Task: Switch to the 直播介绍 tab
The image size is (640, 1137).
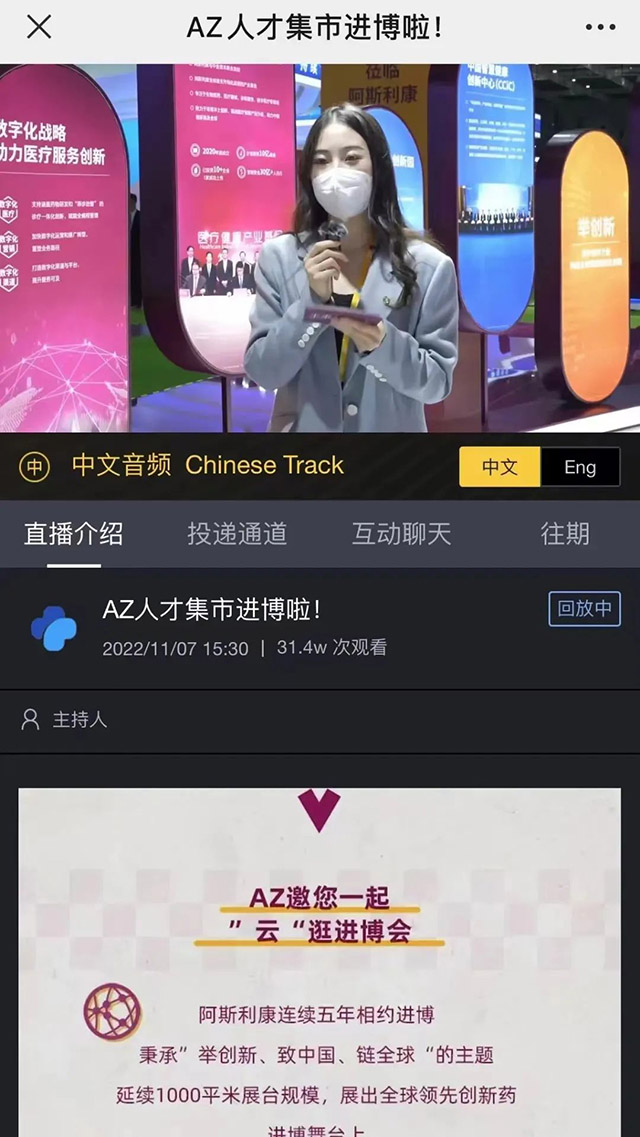Action: pyautogui.click(x=74, y=534)
